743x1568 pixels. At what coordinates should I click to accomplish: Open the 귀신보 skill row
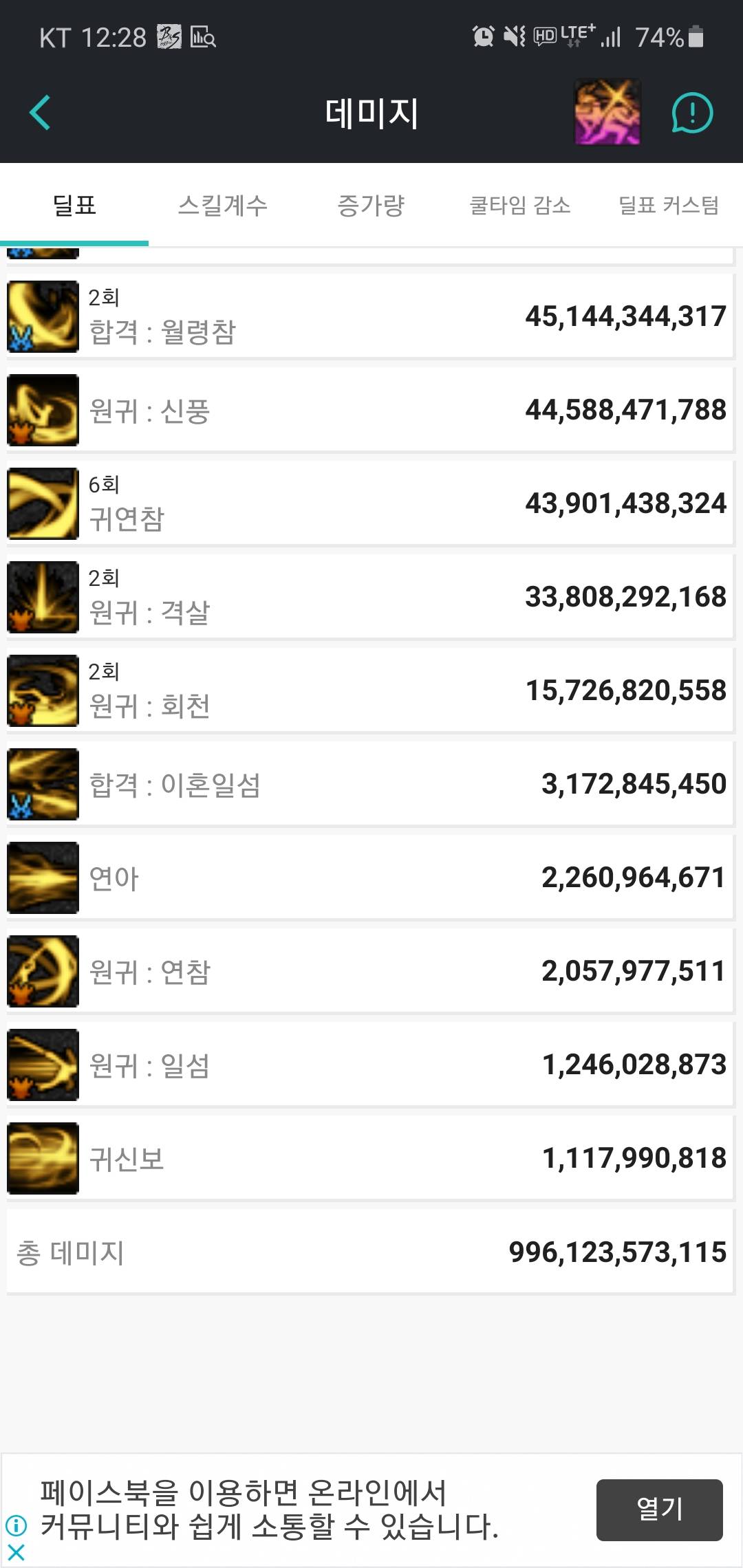[x=370, y=1158]
